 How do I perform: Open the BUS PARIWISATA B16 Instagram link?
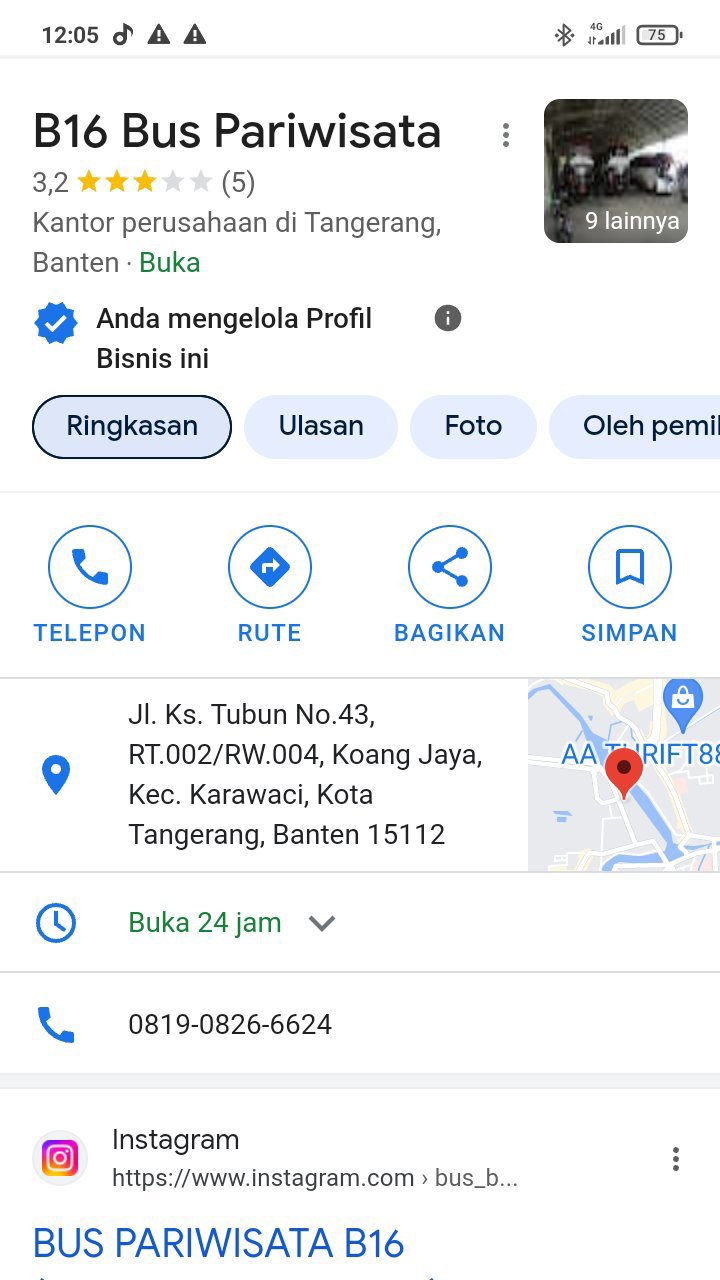(x=219, y=1243)
